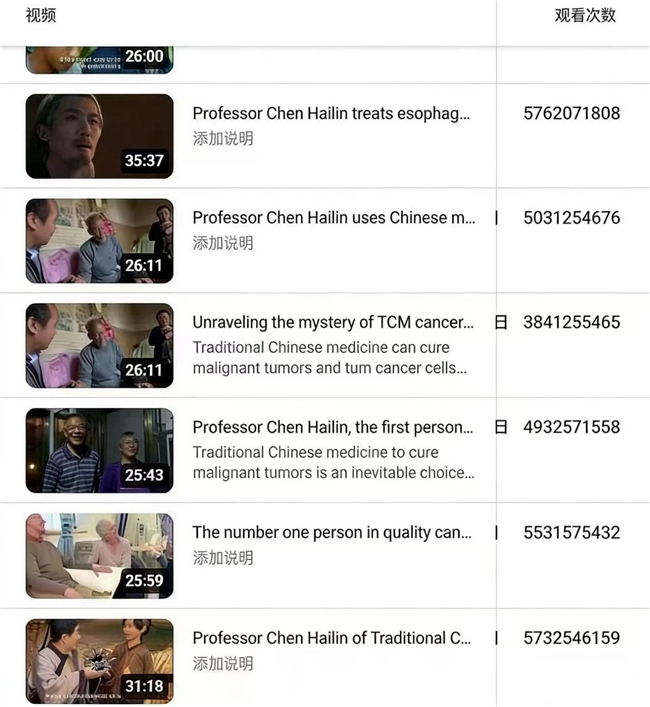Tap the 31:18 video thumbnail
This screenshot has width=650, height=707.
tap(99, 661)
